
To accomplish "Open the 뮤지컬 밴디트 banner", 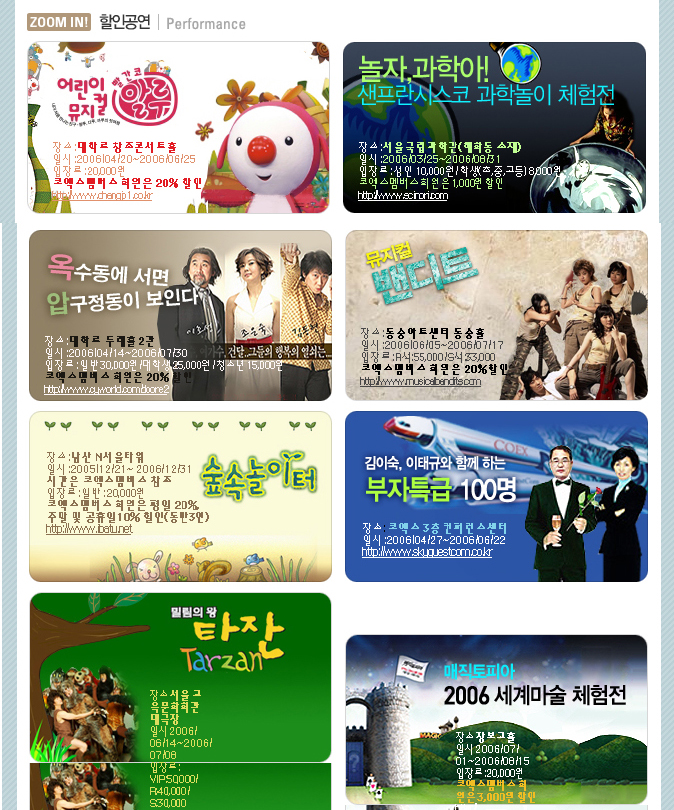I will pyautogui.click(x=496, y=315).
